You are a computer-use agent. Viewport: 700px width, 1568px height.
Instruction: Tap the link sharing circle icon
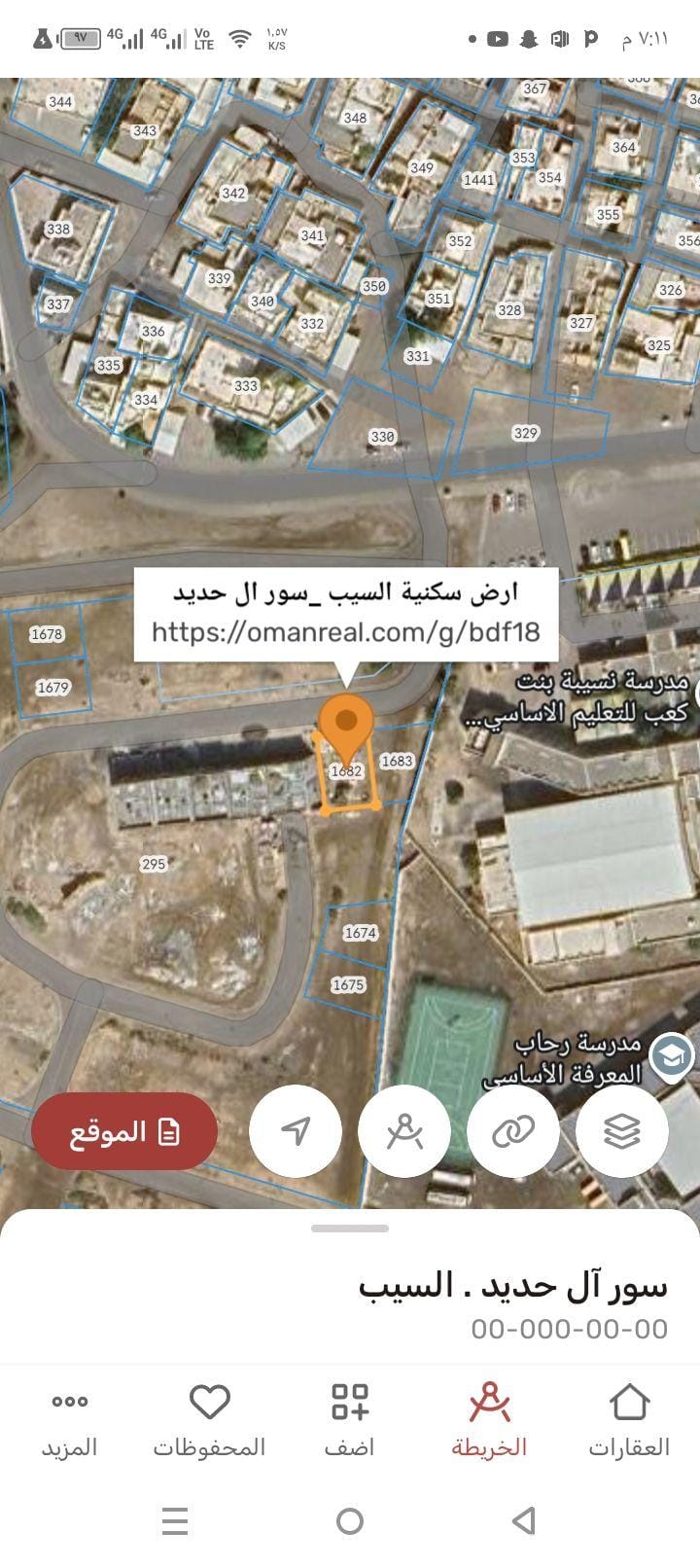tap(512, 1131)
